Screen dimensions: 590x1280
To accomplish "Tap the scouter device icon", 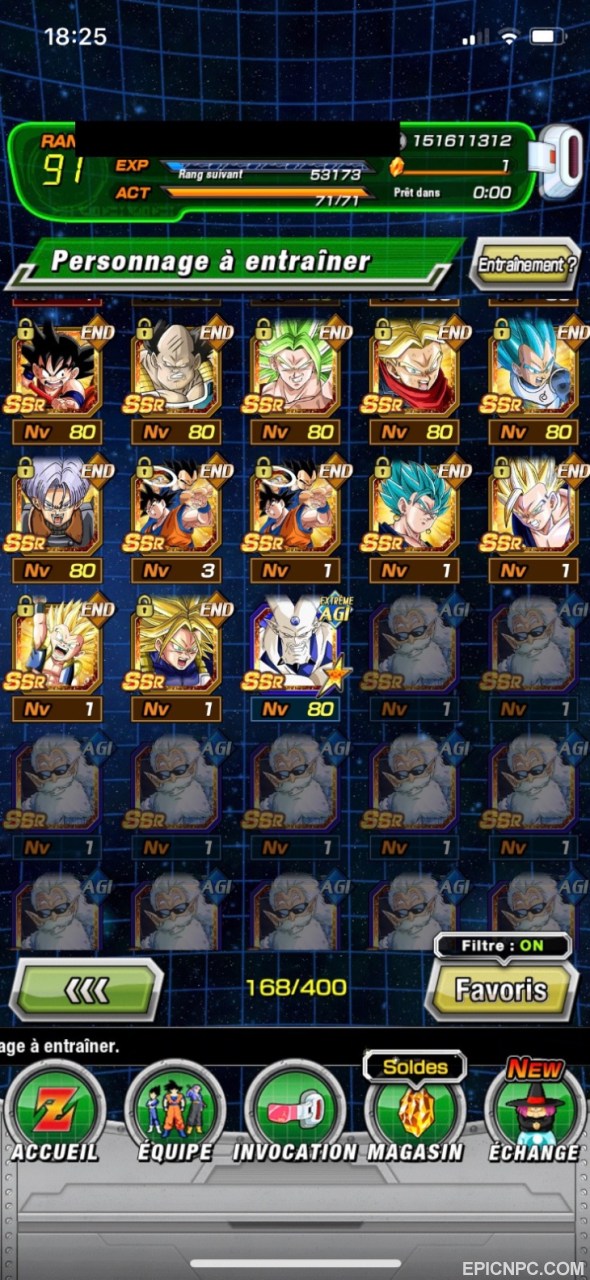I will [560, 162].
